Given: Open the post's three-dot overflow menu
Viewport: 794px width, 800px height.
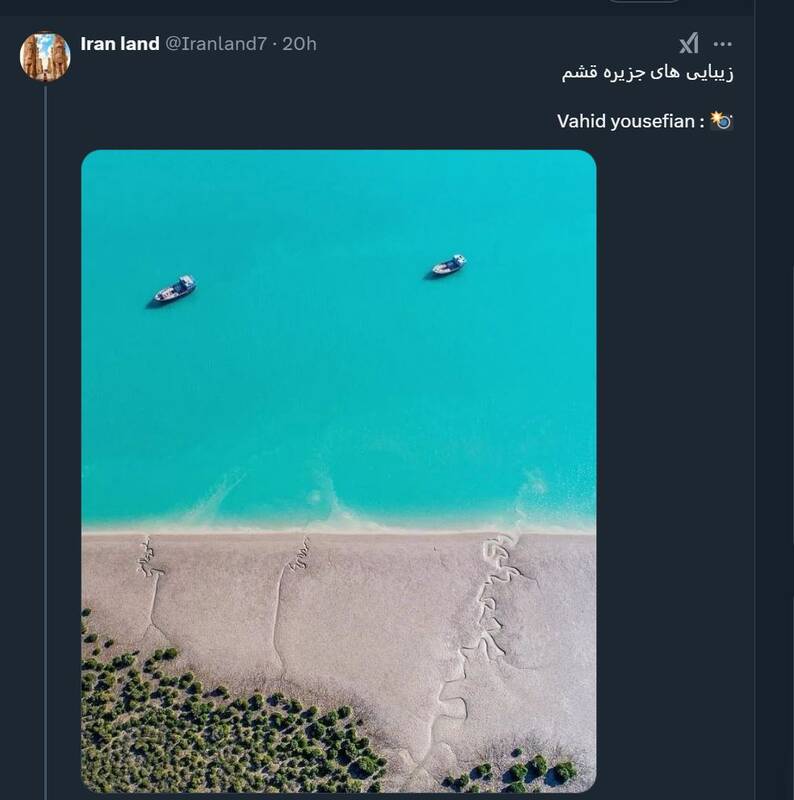Looking at the screenshot, I should [x=722, y=44].
